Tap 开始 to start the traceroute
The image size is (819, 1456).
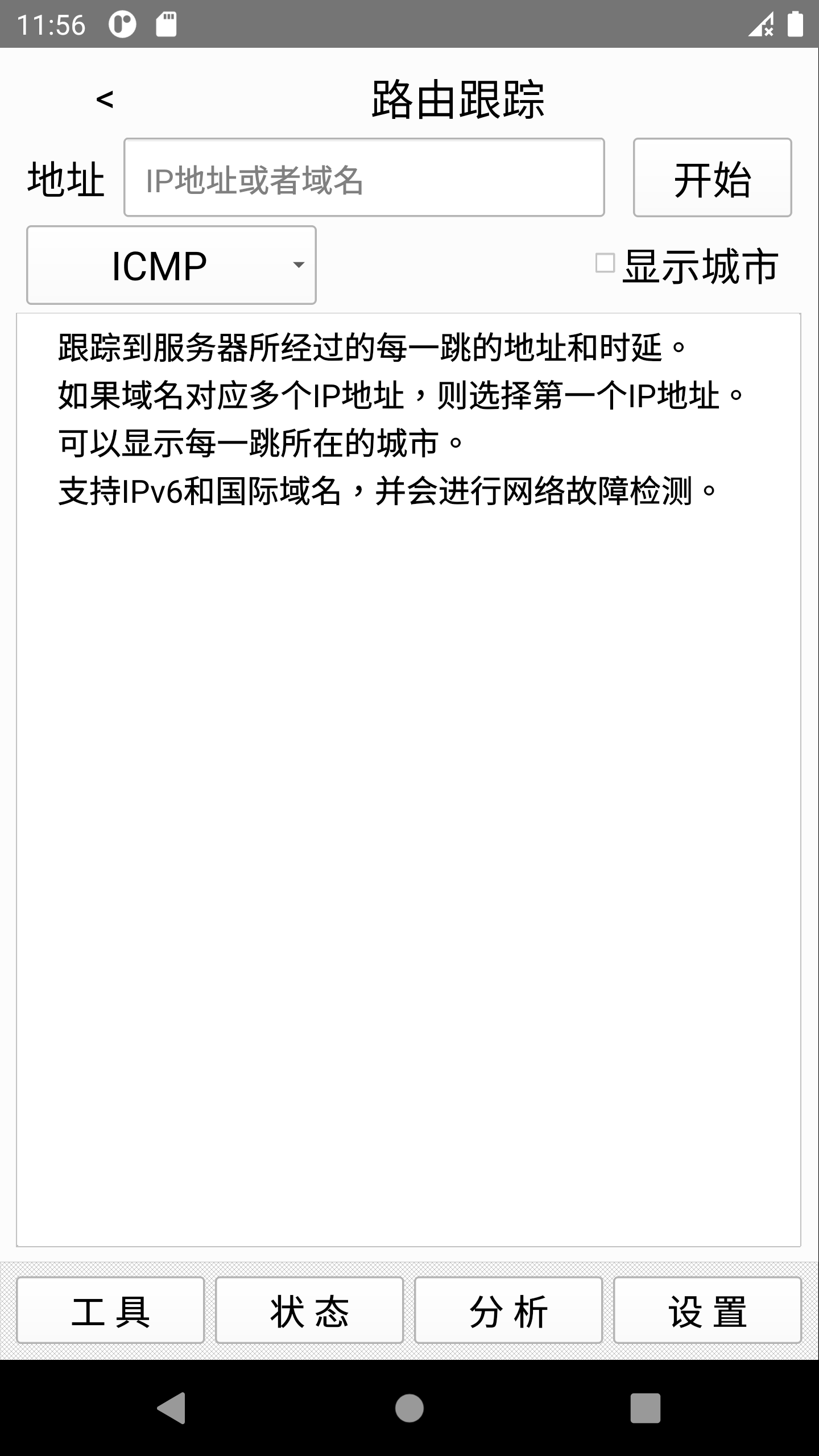(712, 177)
